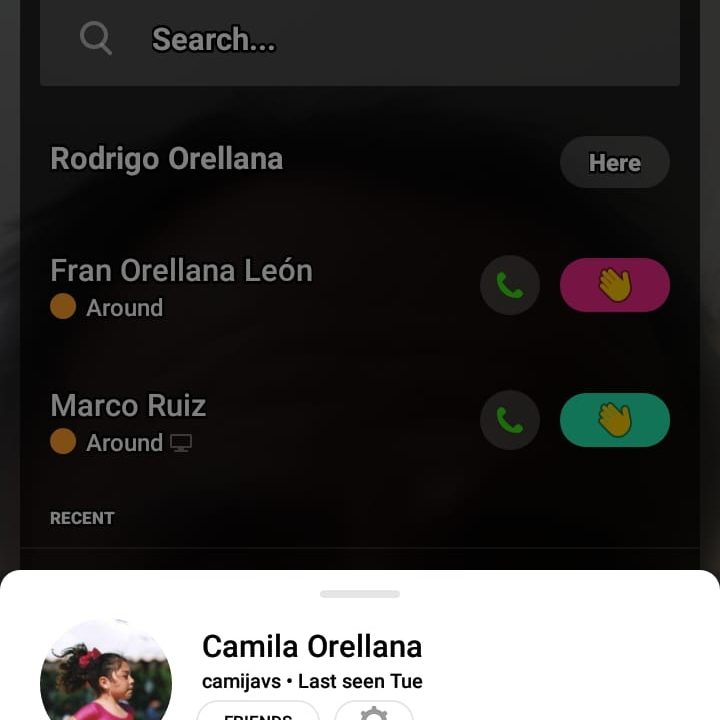Open the Search field
Screen dimensions: 720x720
(360, 40)
